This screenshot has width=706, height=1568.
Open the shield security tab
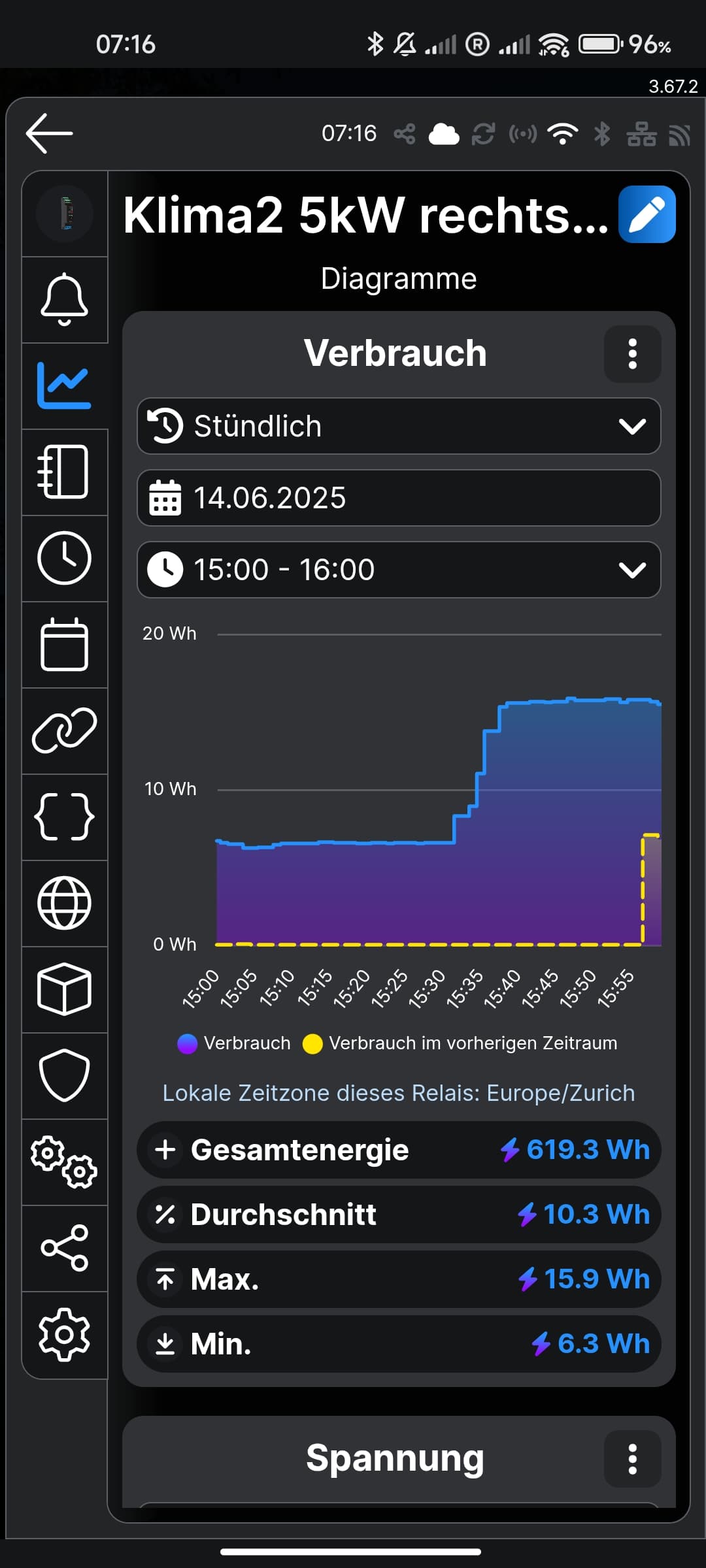click(x=64, y=1075)
